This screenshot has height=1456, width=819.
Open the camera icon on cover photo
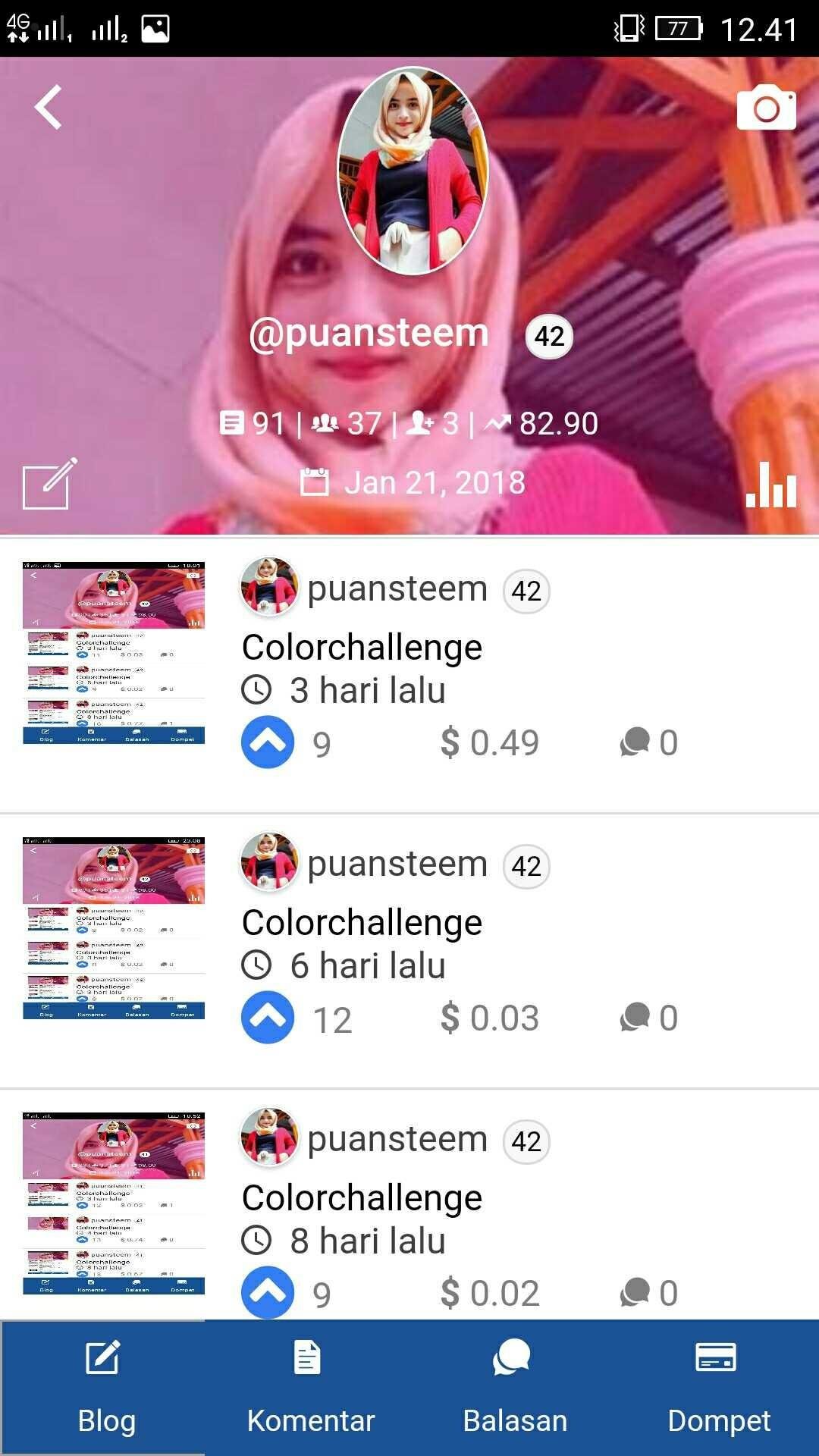(766, 108)
